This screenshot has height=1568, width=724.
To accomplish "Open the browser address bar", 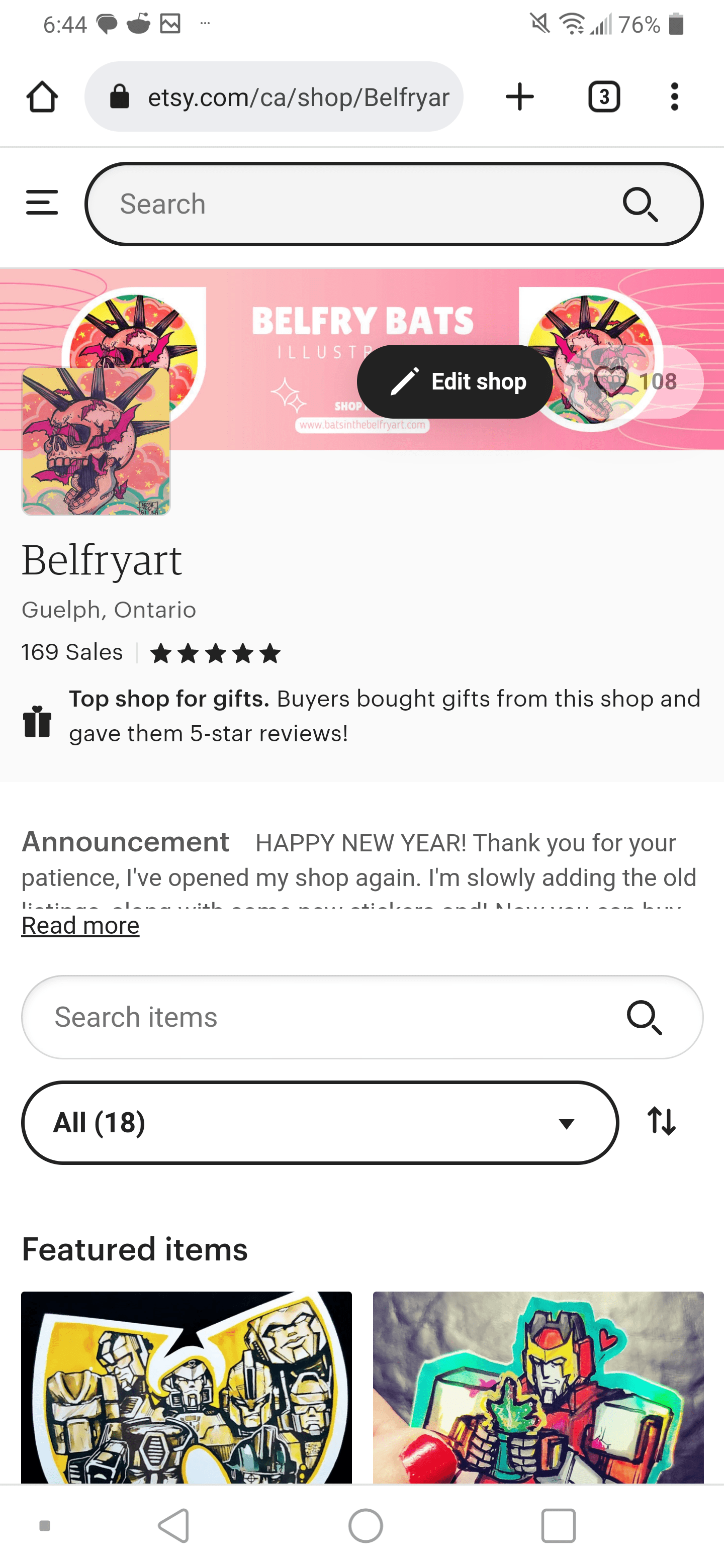I will pos(274,97).
